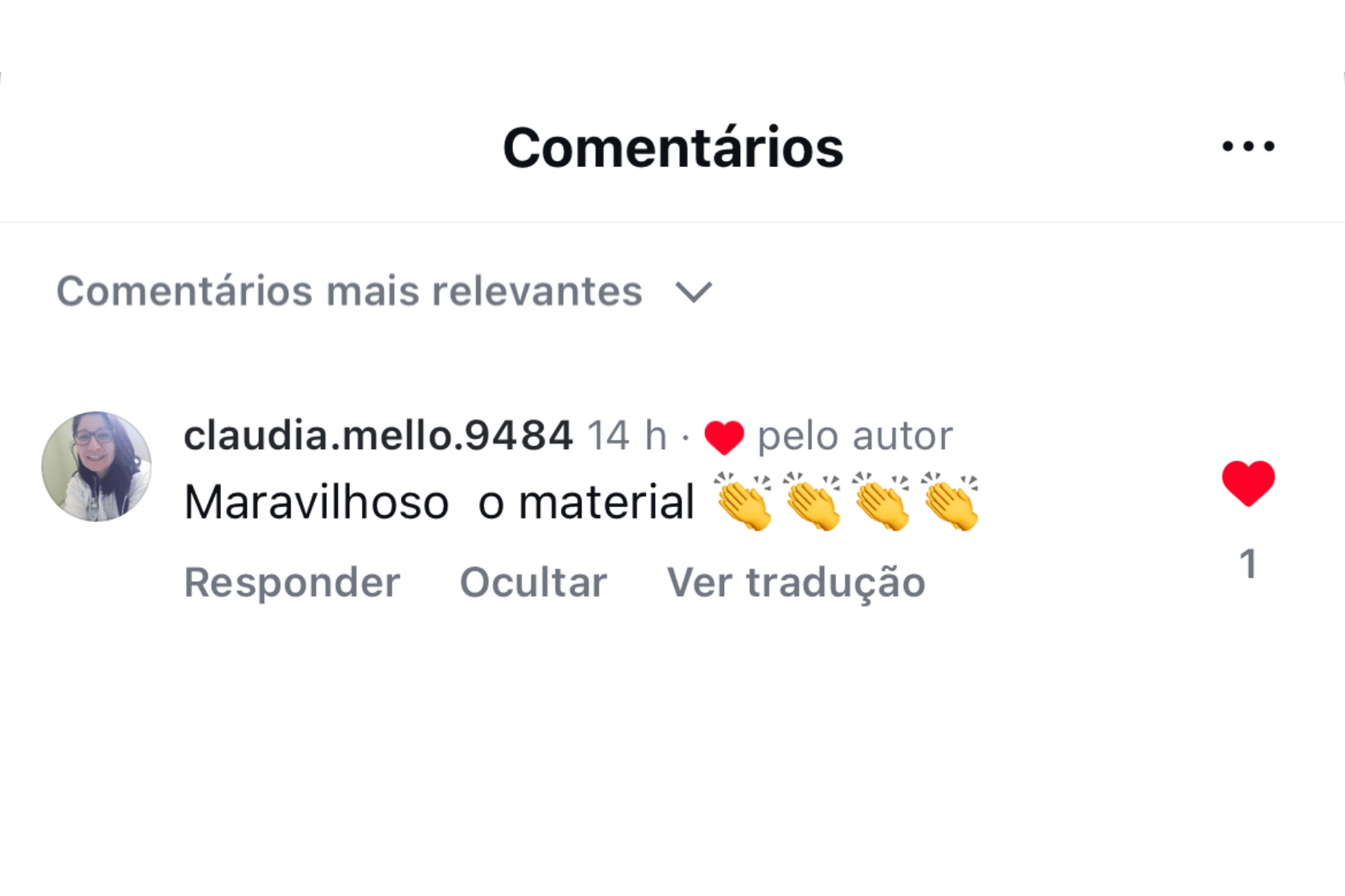Open the three-dot options menu
The height and width of the screenshot is (896, 1345).
coord(1248,146)
